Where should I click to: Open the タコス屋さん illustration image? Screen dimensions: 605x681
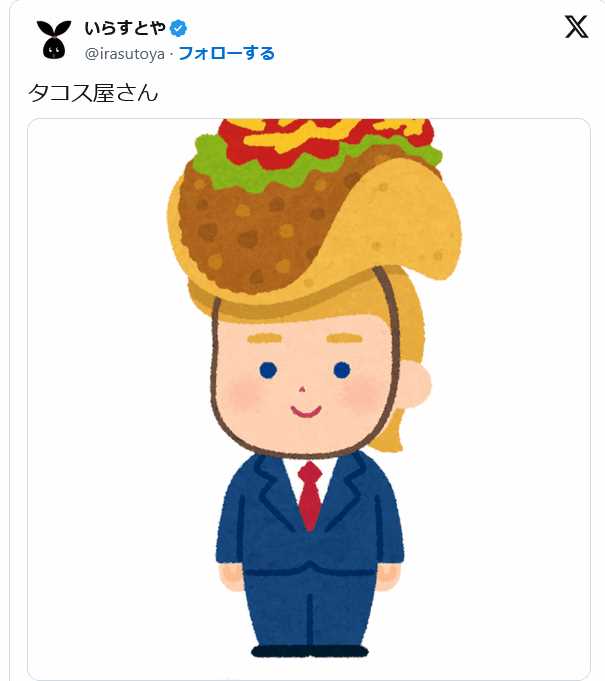[309, 398]
